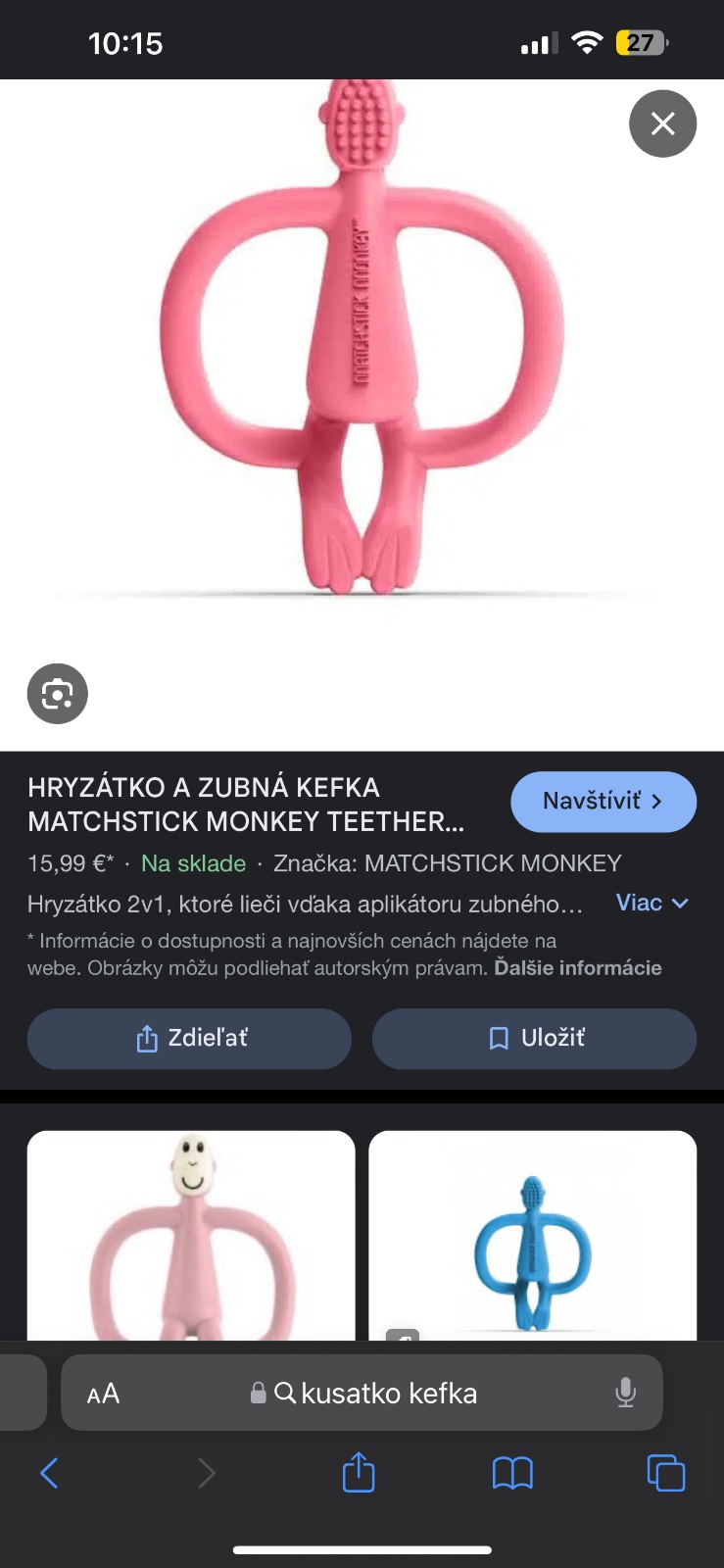This screenshot has width=724, height=1568.
Task: Open the Safari share sheet
Action: 359,1472
